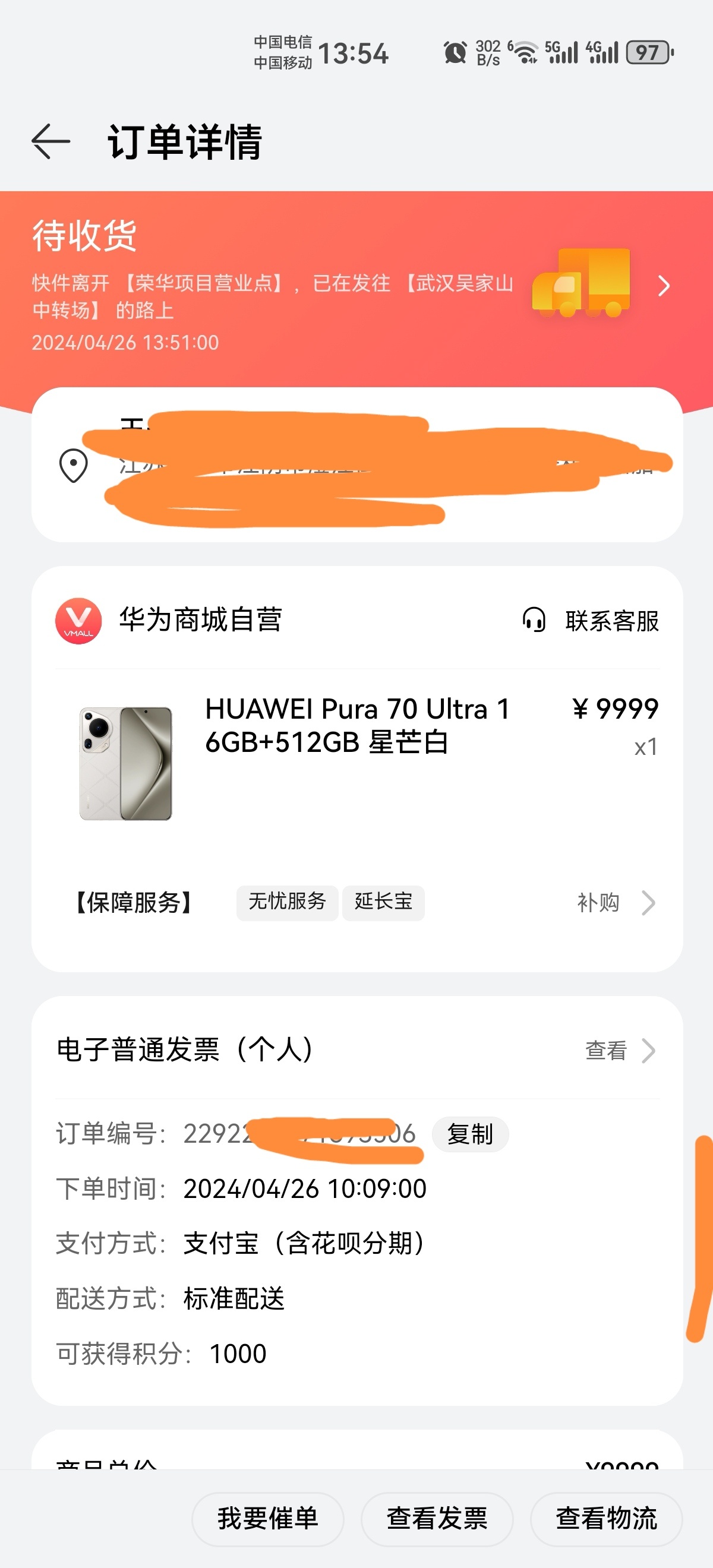Open the 华为商城自营 store
This screenshot has height=1568, width=713.
coord(199,620)
